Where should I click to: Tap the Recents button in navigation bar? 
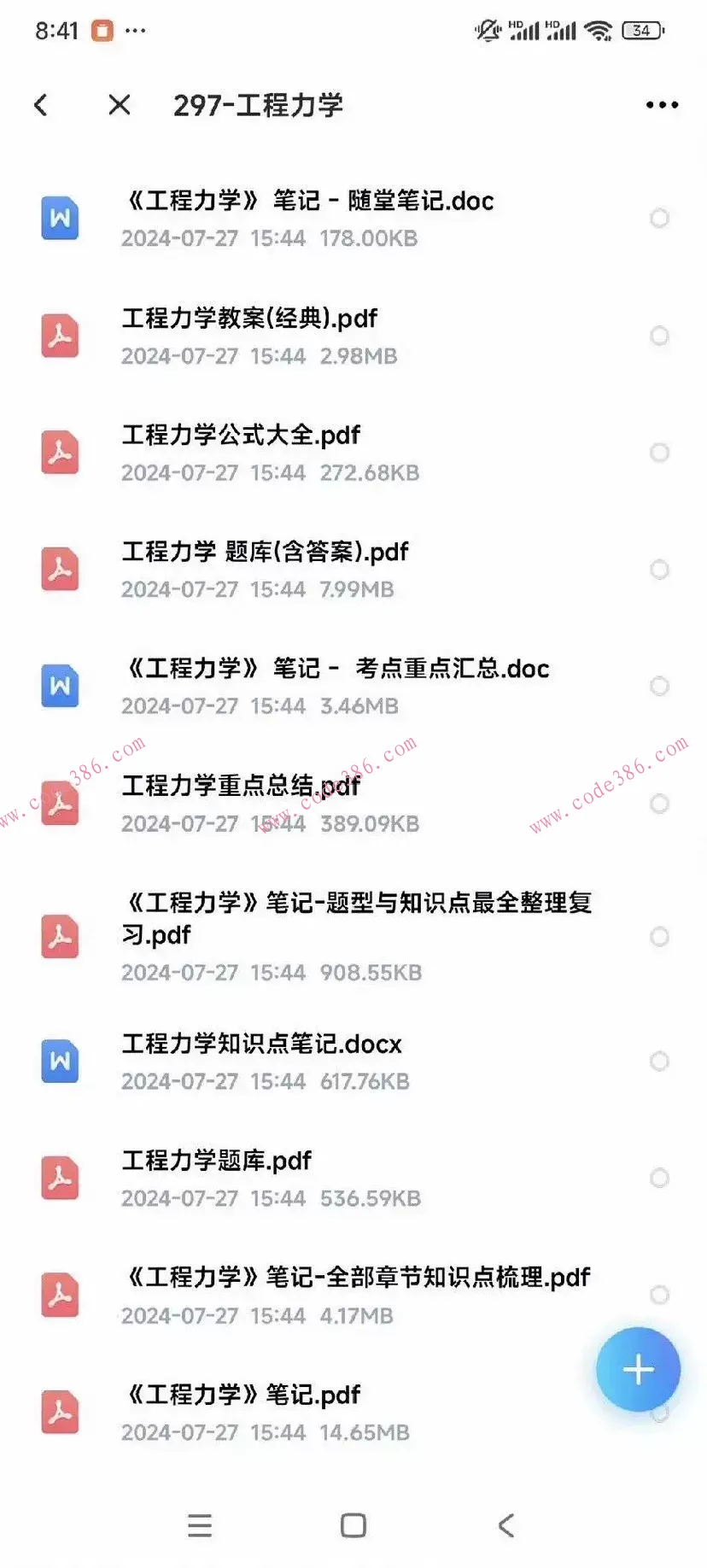point(199,1525)
